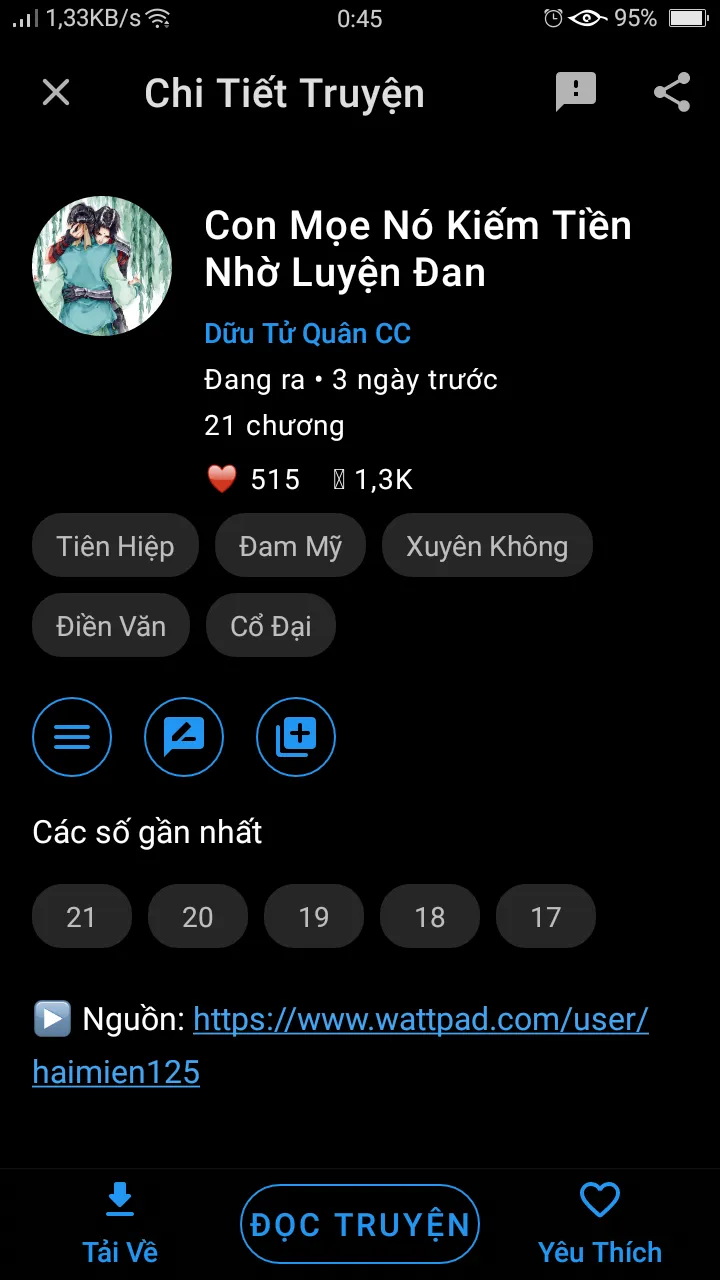
Task: Open the Wattpad source link
Action: 420,1020
